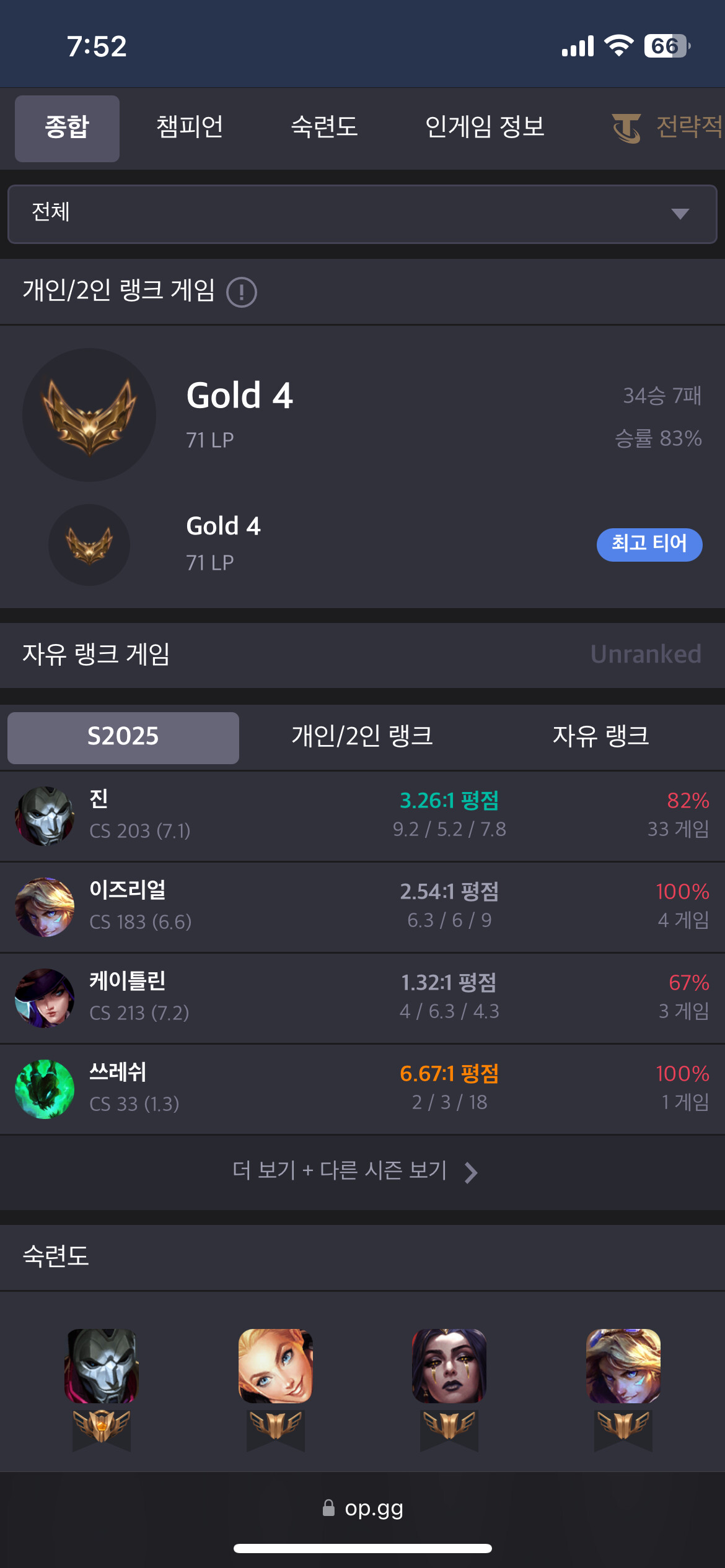Select the 인게임 정보 tab
The height and width of the screenshot is (1568, 725).
point(485,128)
